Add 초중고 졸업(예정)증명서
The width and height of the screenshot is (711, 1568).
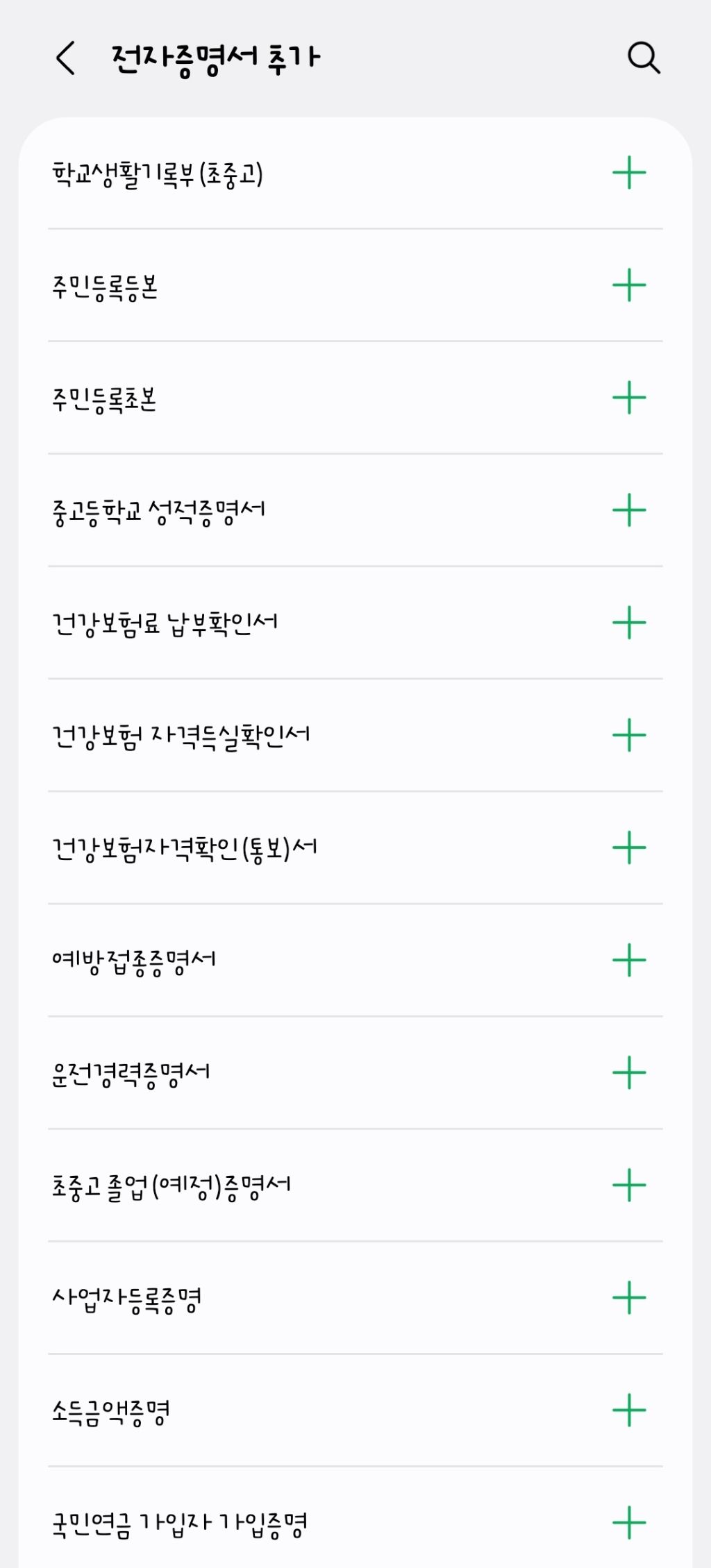pyautogui.click(x=629, y=1185)
